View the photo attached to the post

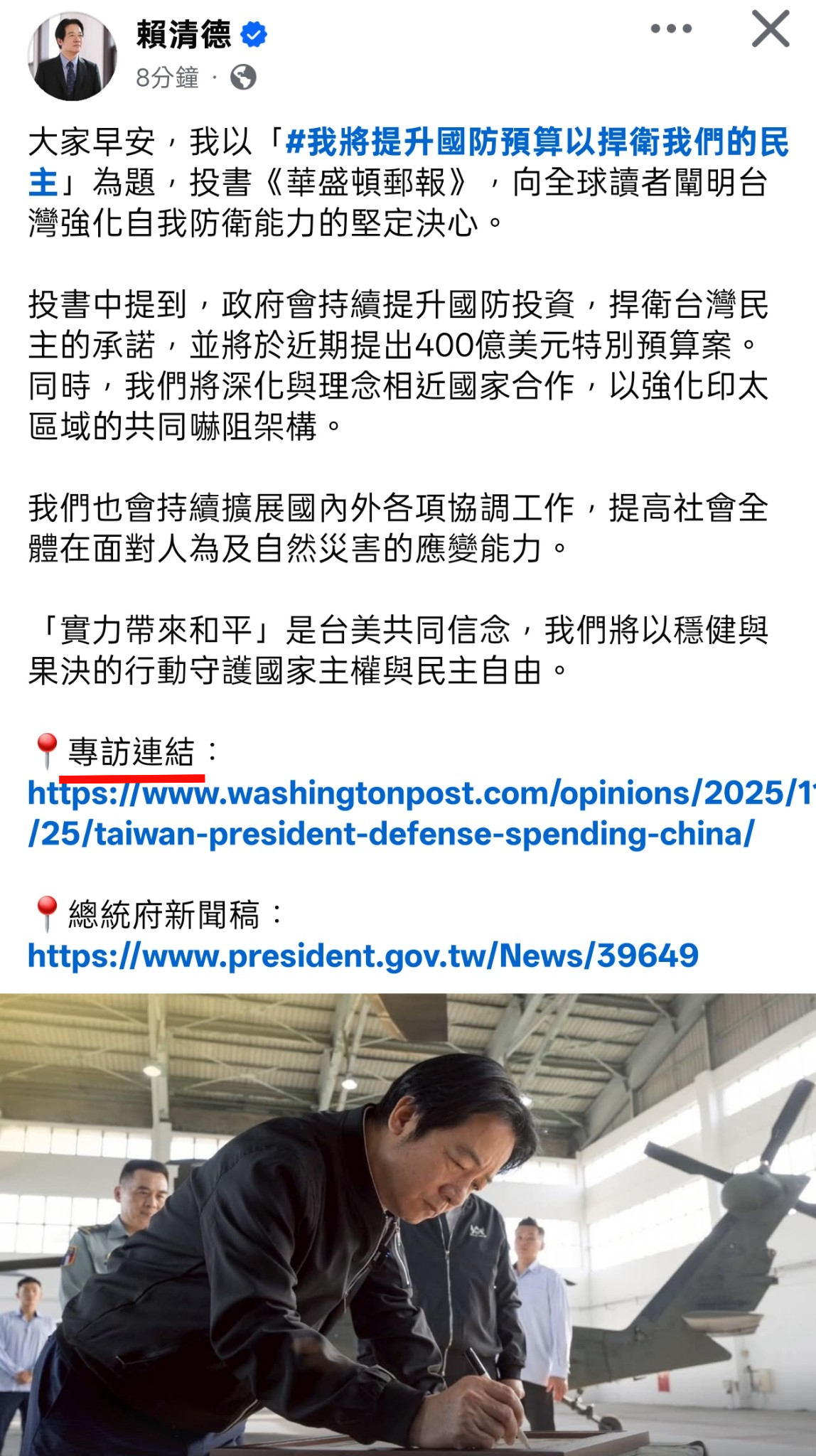[x=408, y=1223]
